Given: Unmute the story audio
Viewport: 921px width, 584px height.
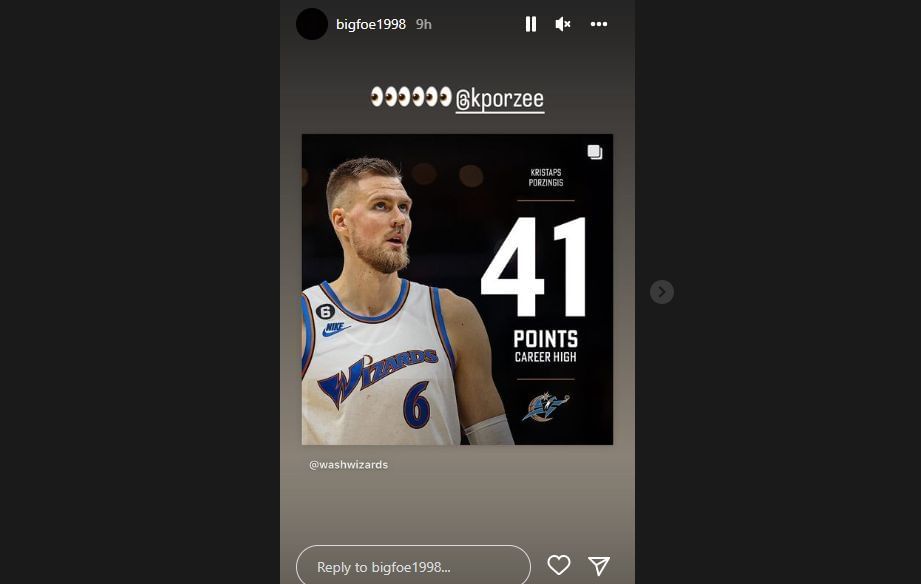Looking at the screenshot, I should click(563, 24).
